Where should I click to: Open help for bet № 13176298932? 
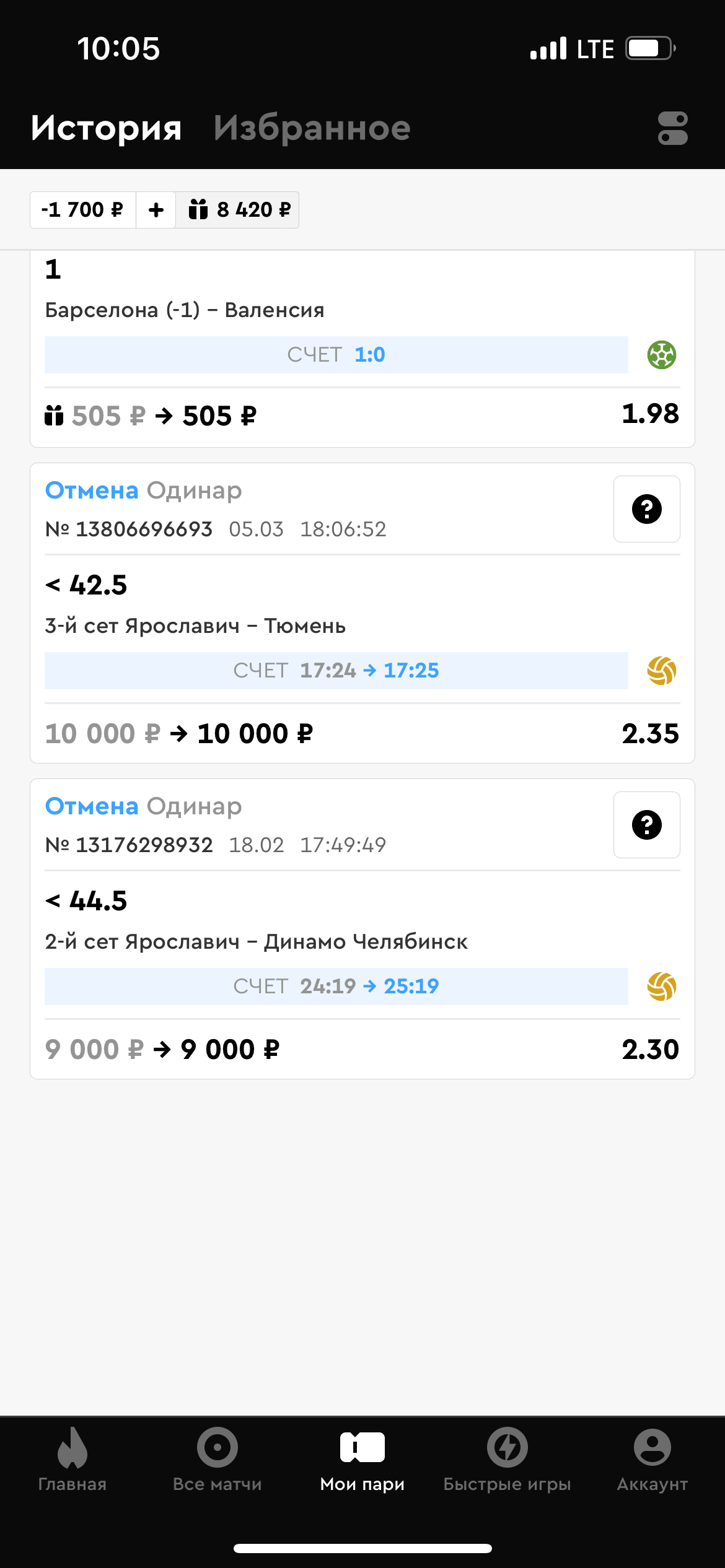click(x=646, y=825)
